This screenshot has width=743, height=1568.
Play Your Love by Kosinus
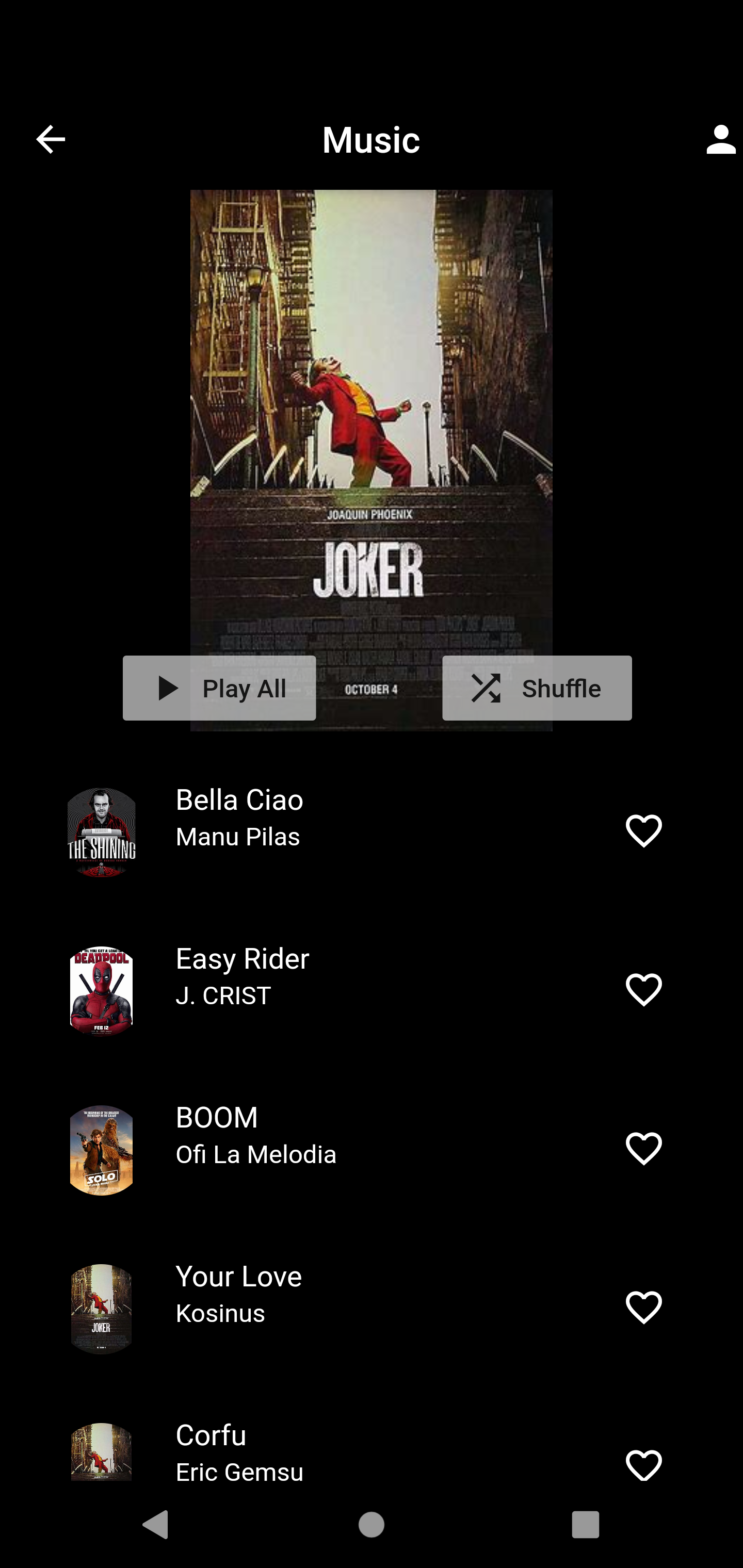click(372, 1308)
